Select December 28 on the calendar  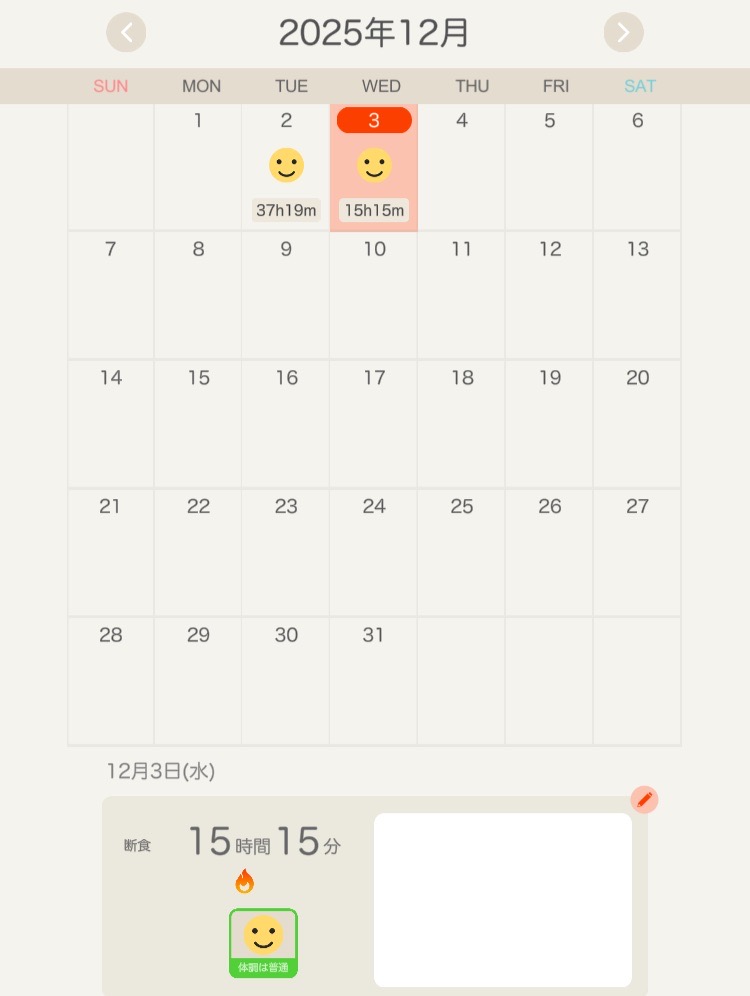[x=111, y=680]
